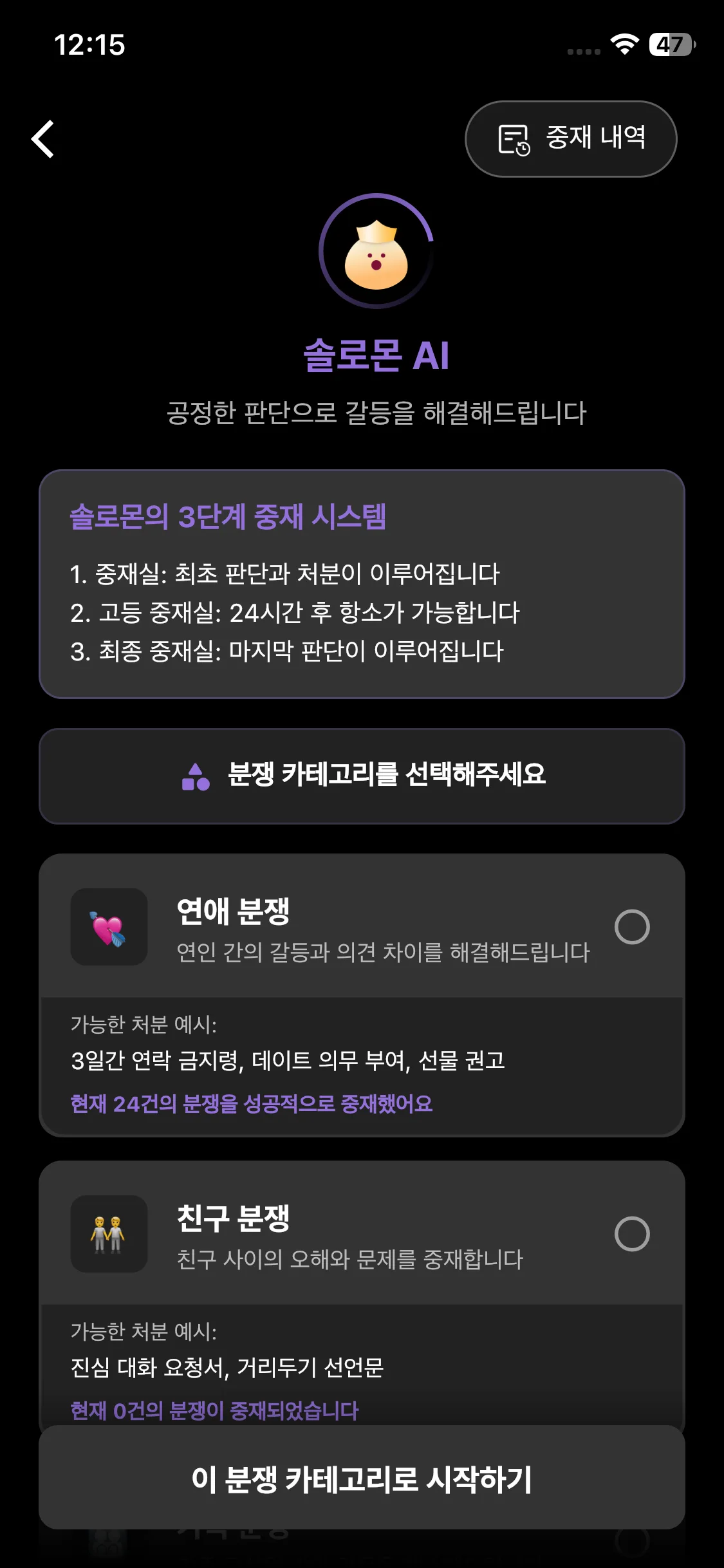Tap 이 분쟁 카테고리로 시작하기 button

point(362,1479)
